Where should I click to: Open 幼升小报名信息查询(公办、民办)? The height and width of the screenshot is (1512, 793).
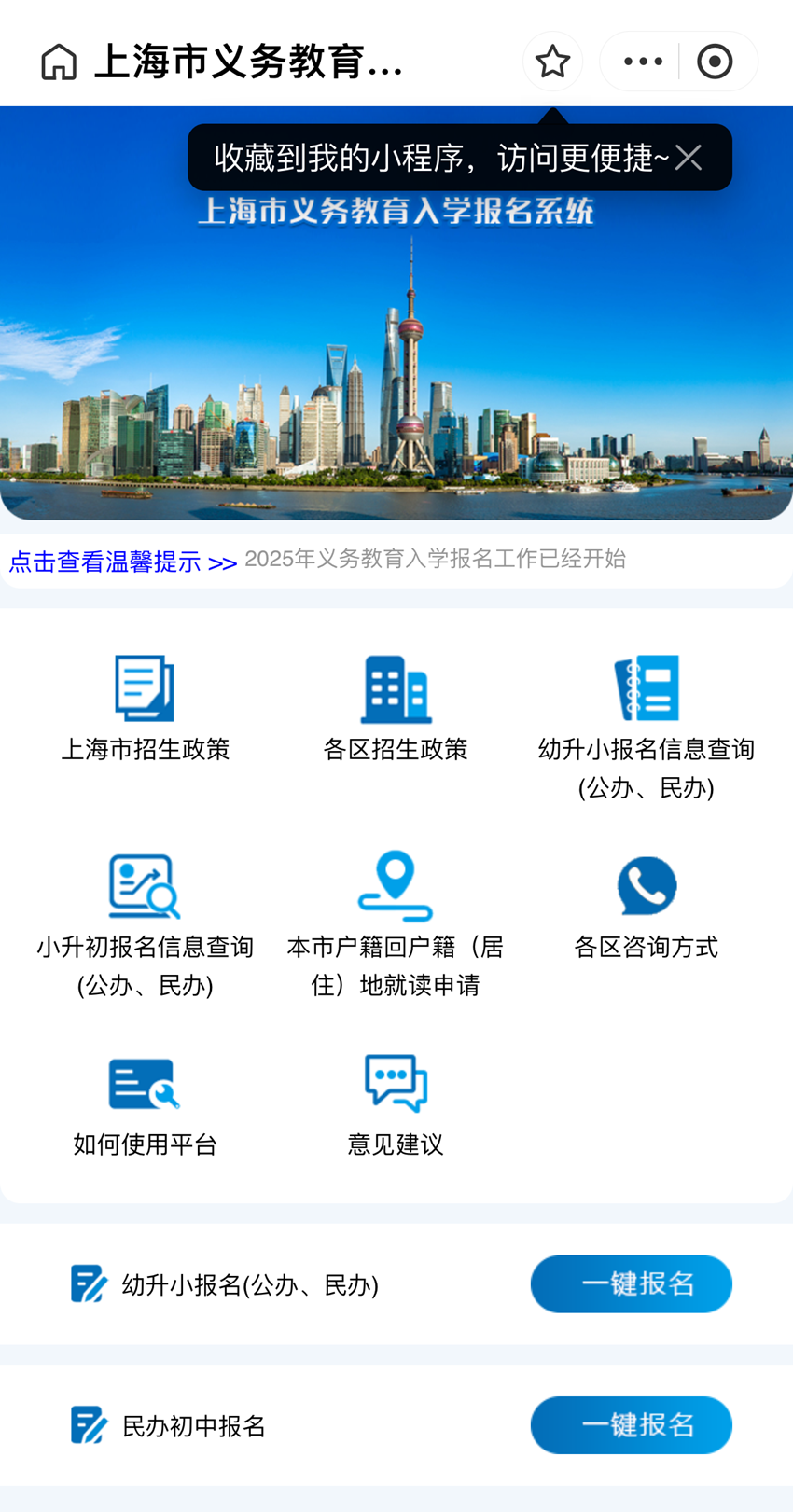[646, 728]
